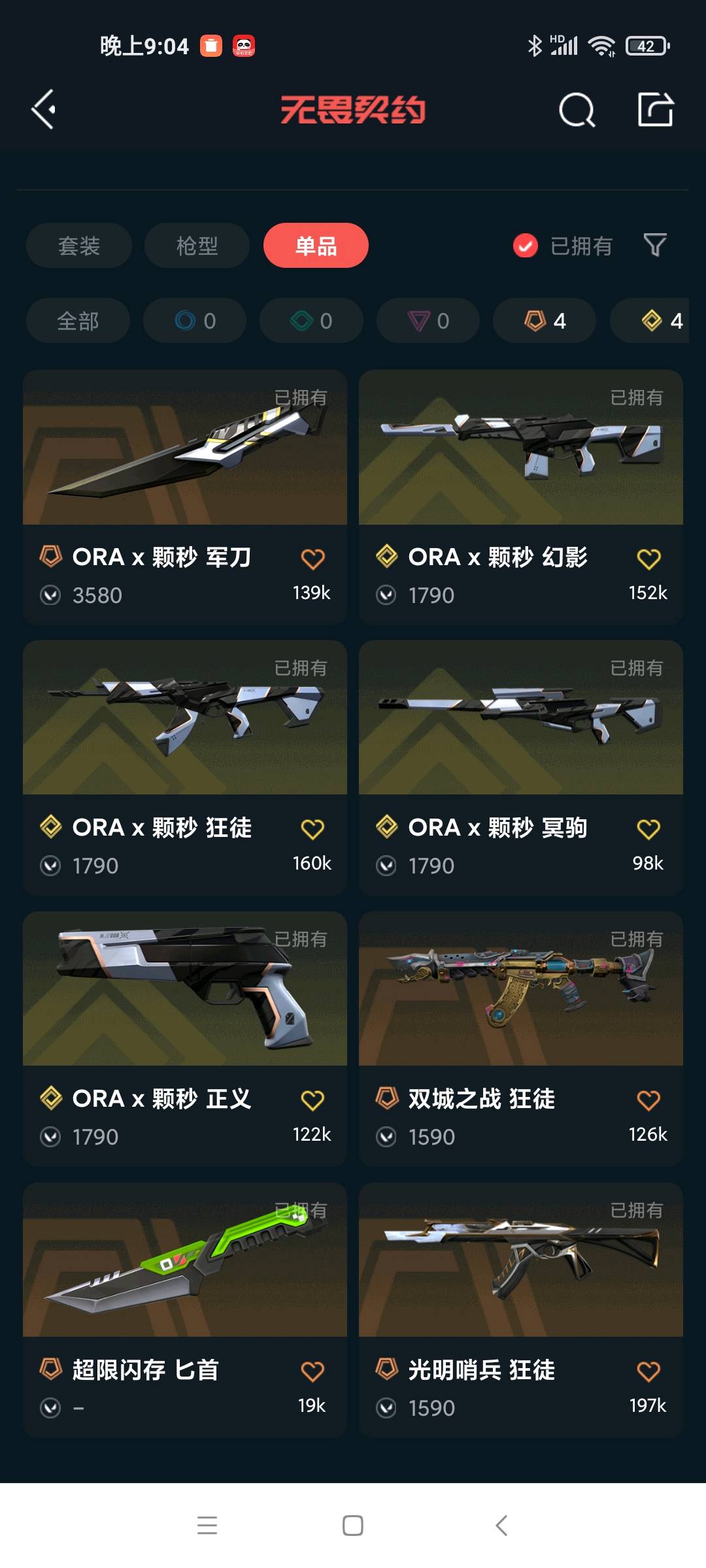Open the funnel filter icon

655,246
